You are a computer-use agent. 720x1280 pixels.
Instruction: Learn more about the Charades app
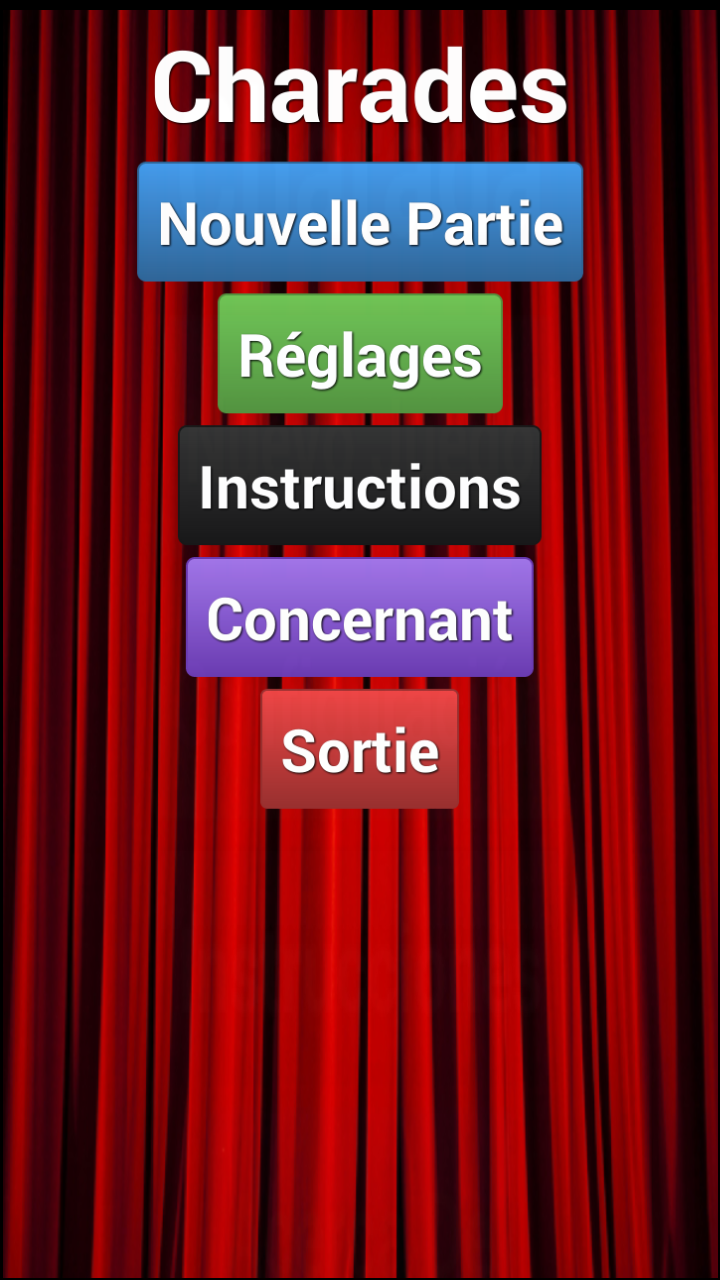pos(360,618)
